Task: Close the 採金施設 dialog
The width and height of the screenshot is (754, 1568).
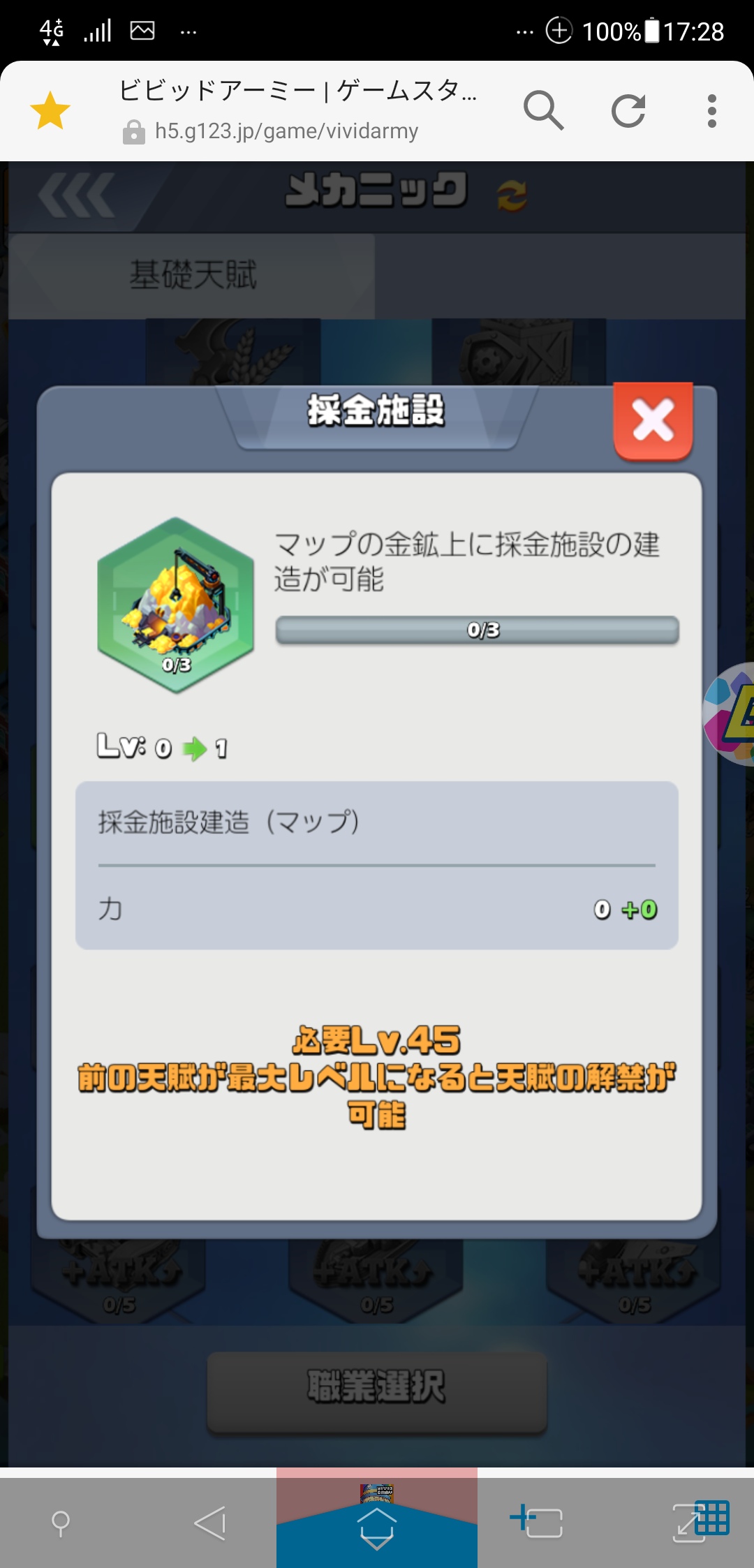Action: pyautogui.click(x=653, y=420)
